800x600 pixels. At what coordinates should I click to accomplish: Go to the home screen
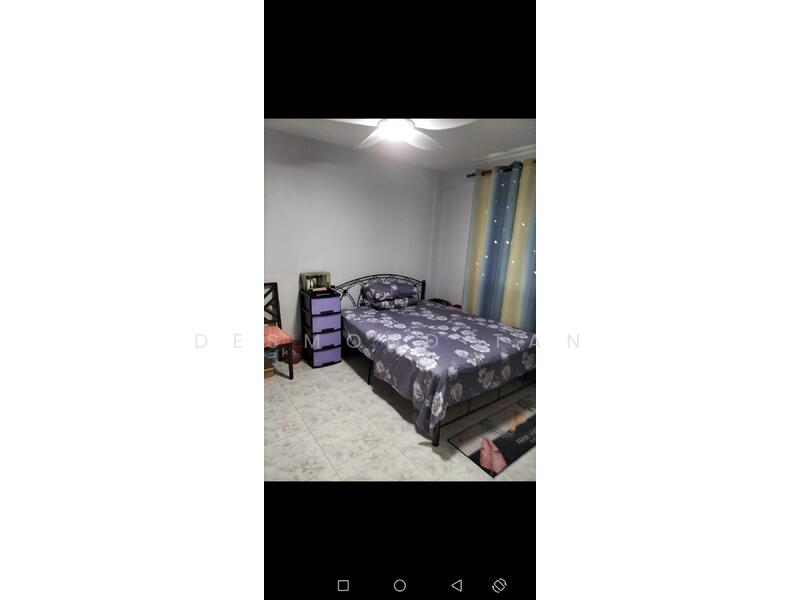[x=400, y=585]
